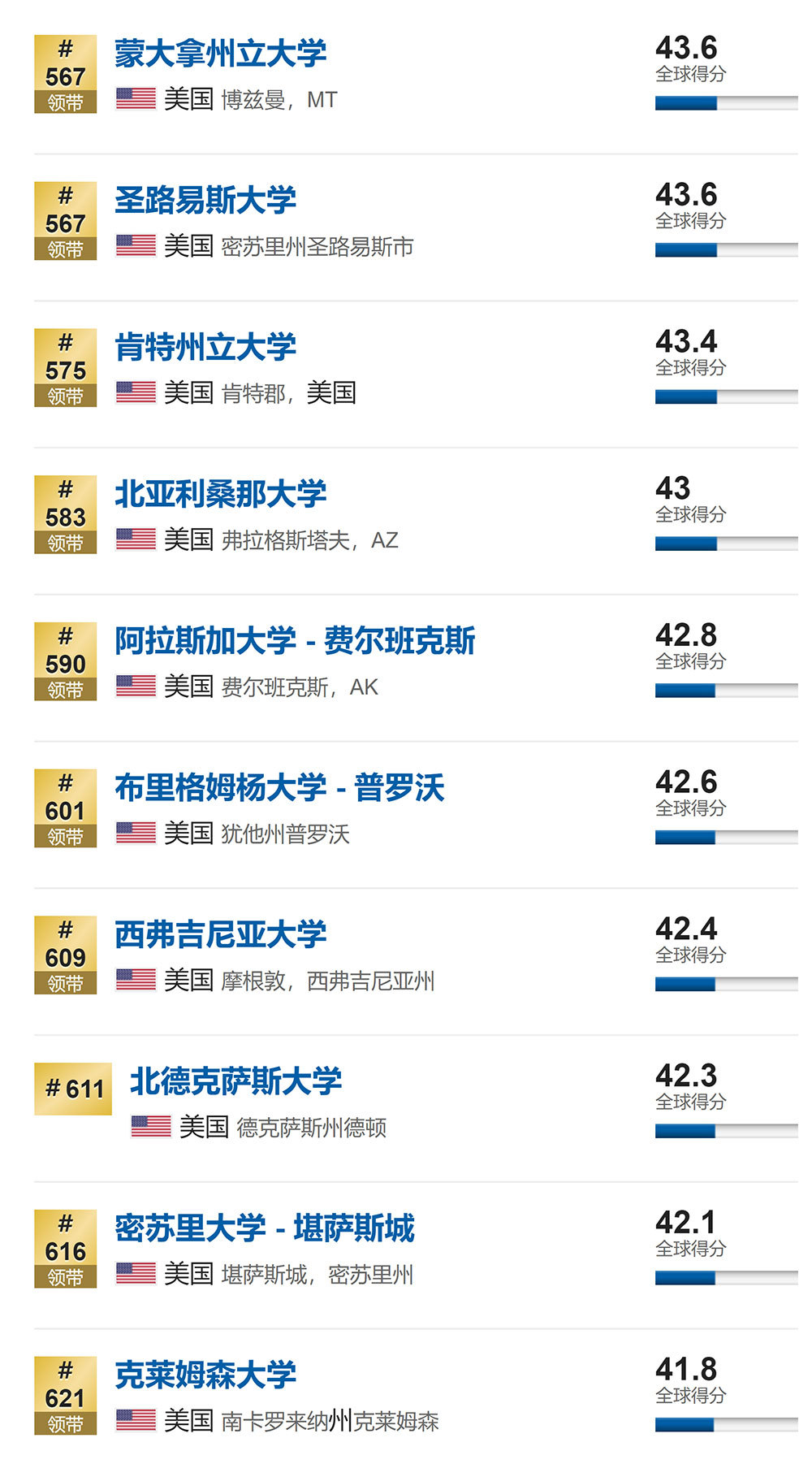Tap 布里格姆杨大学 - 普罗沃
The image size is (812, 1464).
coord(279,788)
